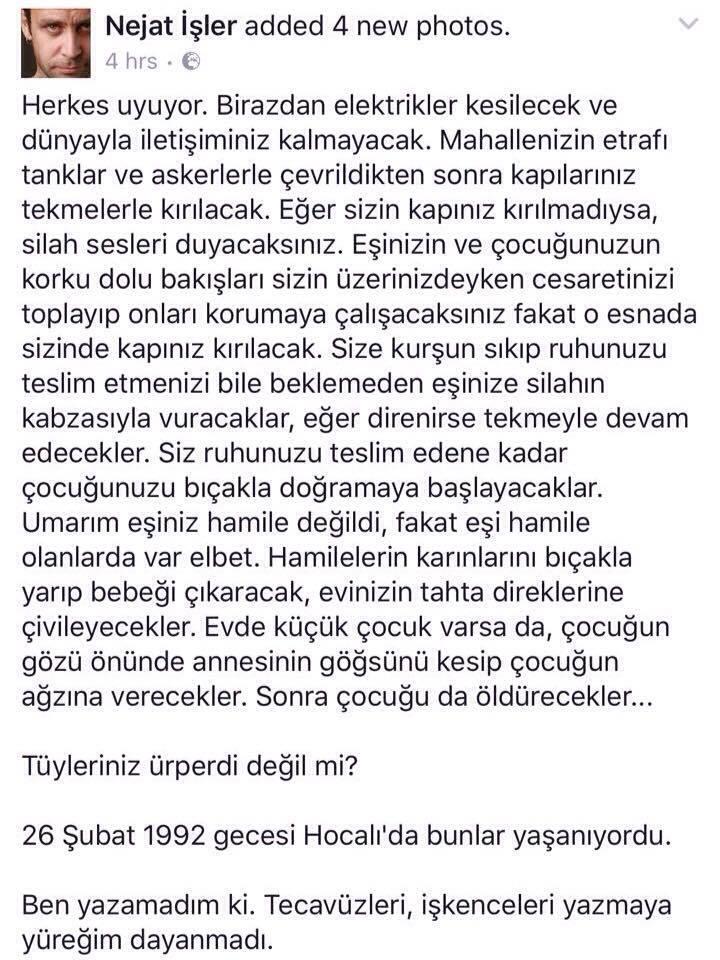Open the '4 hrs' post timestamp
This screenshot has height=960, width=720.
coord(131,62)
